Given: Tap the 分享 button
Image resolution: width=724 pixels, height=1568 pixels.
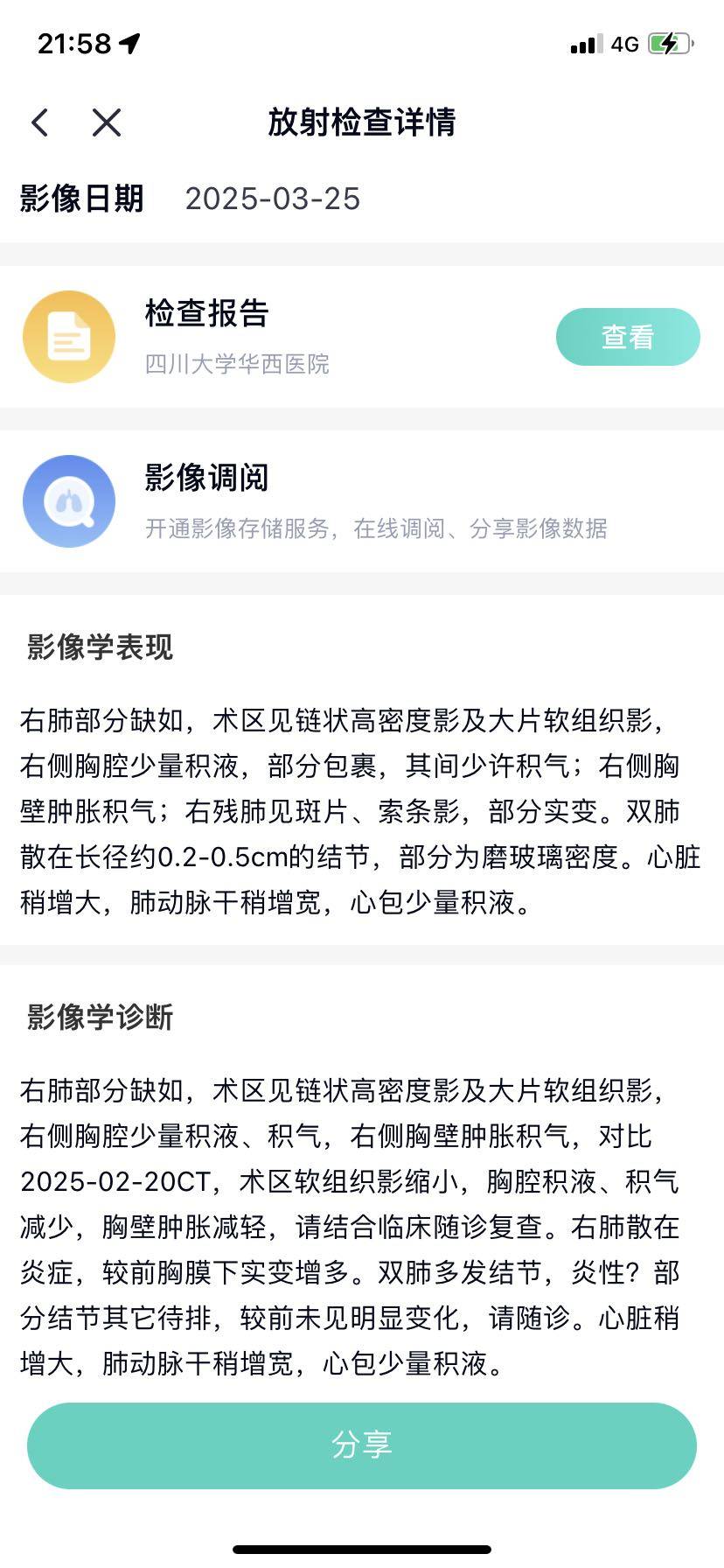Looking at the screenshot, I should tap(362, 1445).
